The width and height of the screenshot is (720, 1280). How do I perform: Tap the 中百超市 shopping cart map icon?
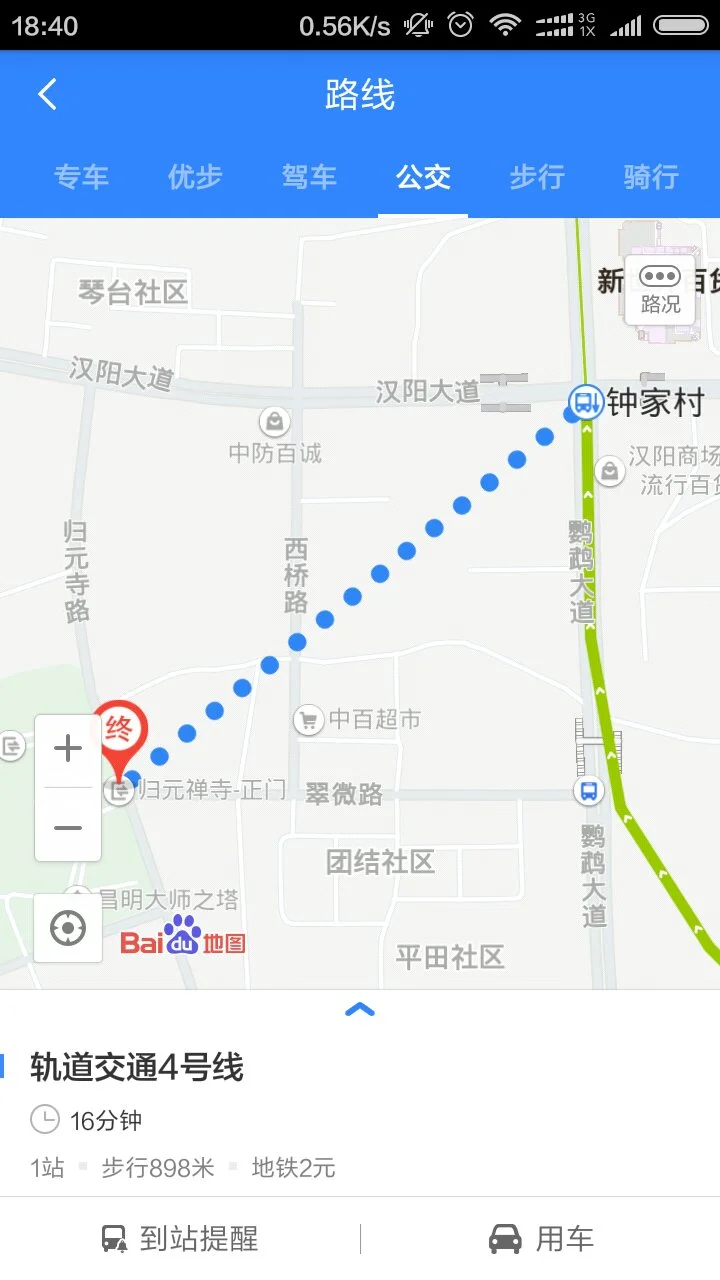pos(309,718)
